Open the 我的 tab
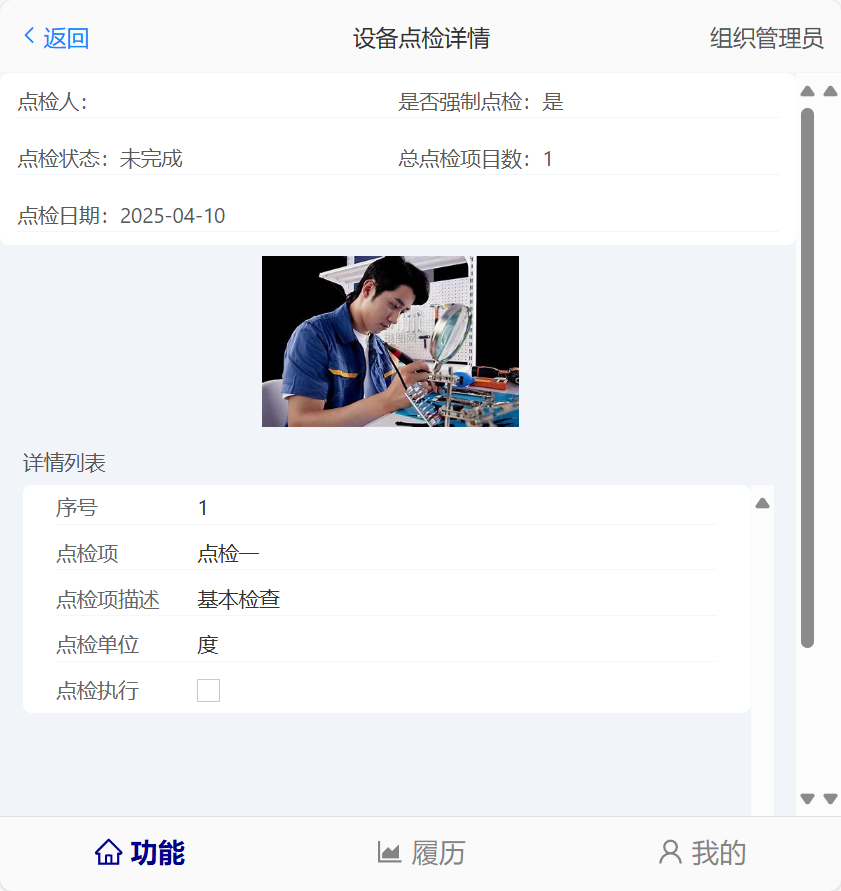The image size is (841, 891). [x=702, y=853]
